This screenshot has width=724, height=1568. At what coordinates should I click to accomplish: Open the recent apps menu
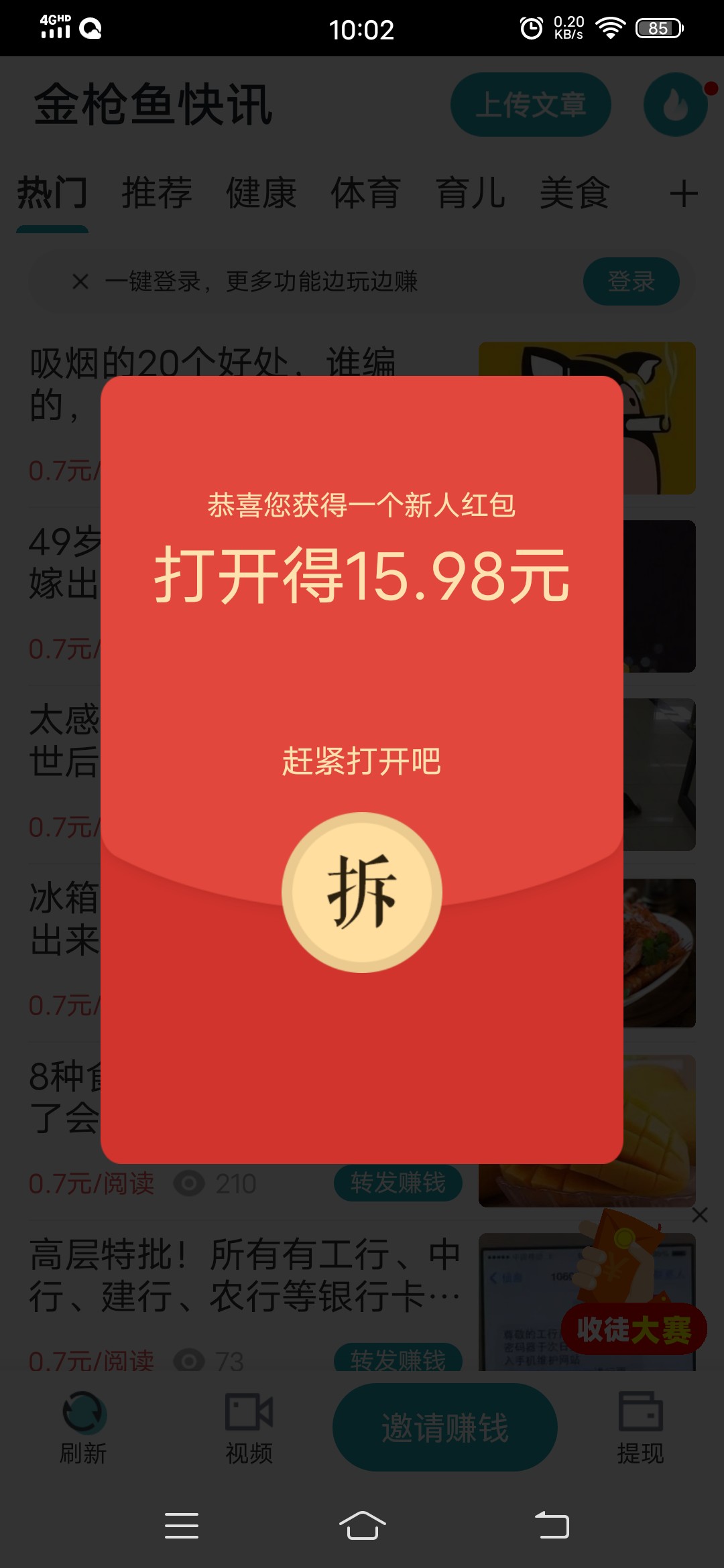(x=182, y=1526)
